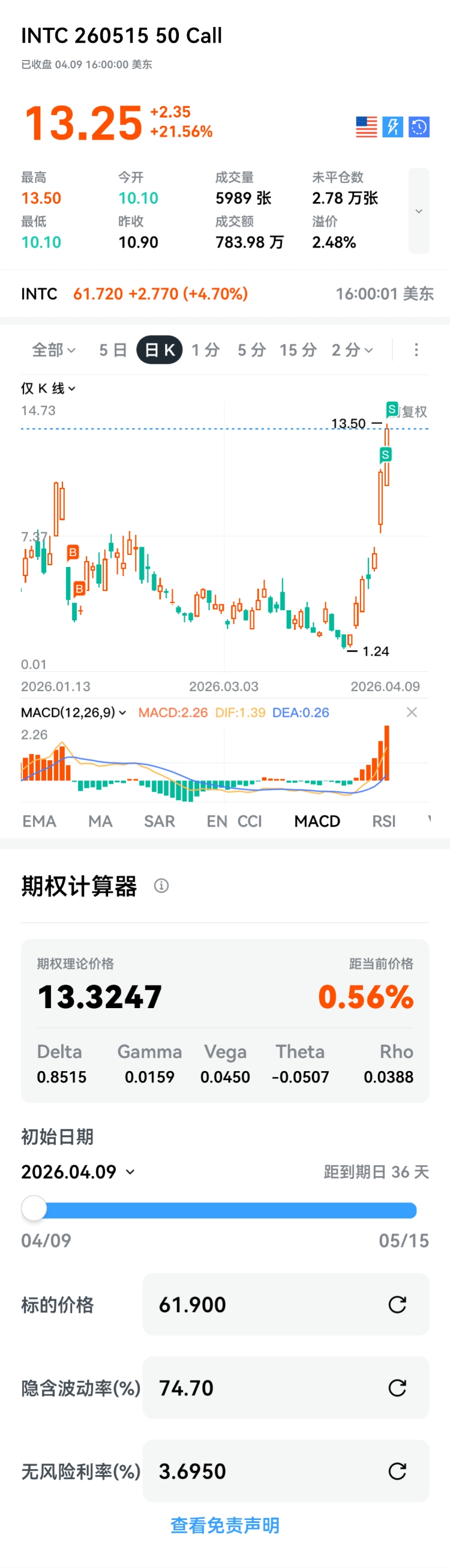Expand the quote details chevron

tap(418, 210)
